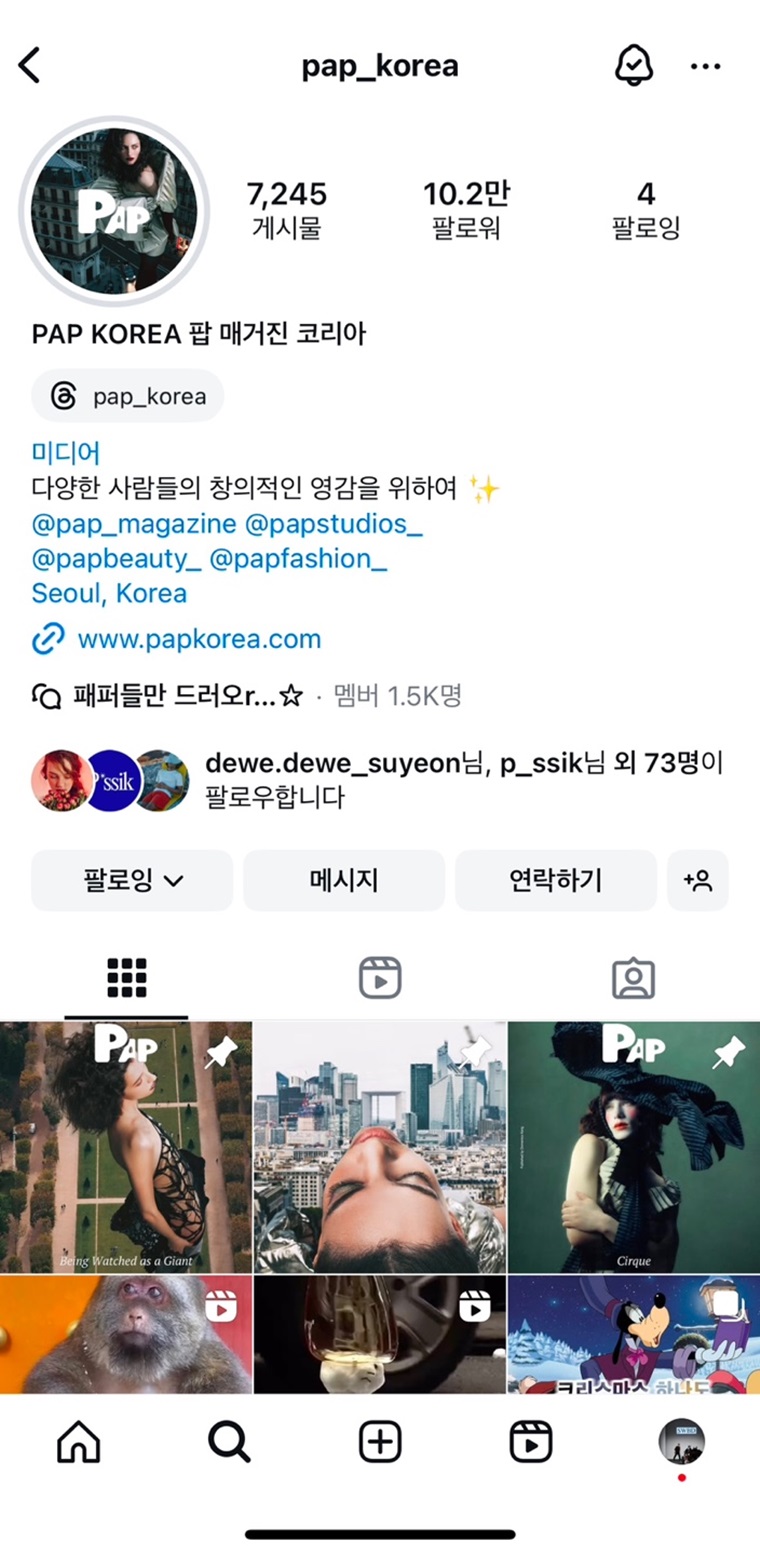Go to the Search tab in the bottom bar
760x1555 pixels.
click(229, 1442)
